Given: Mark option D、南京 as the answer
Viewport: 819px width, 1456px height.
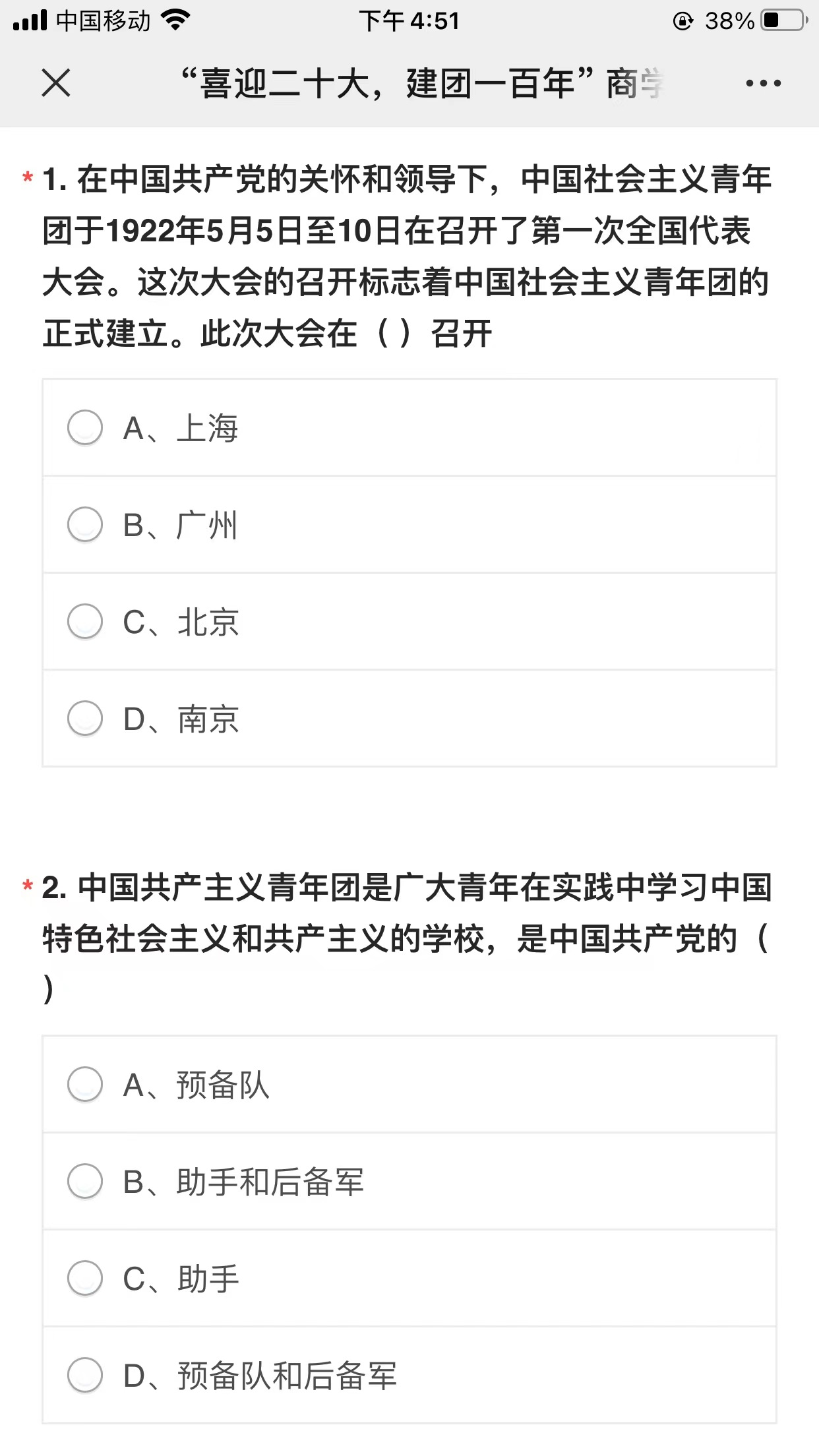Looking at the screenshot, I should [85, 718].
